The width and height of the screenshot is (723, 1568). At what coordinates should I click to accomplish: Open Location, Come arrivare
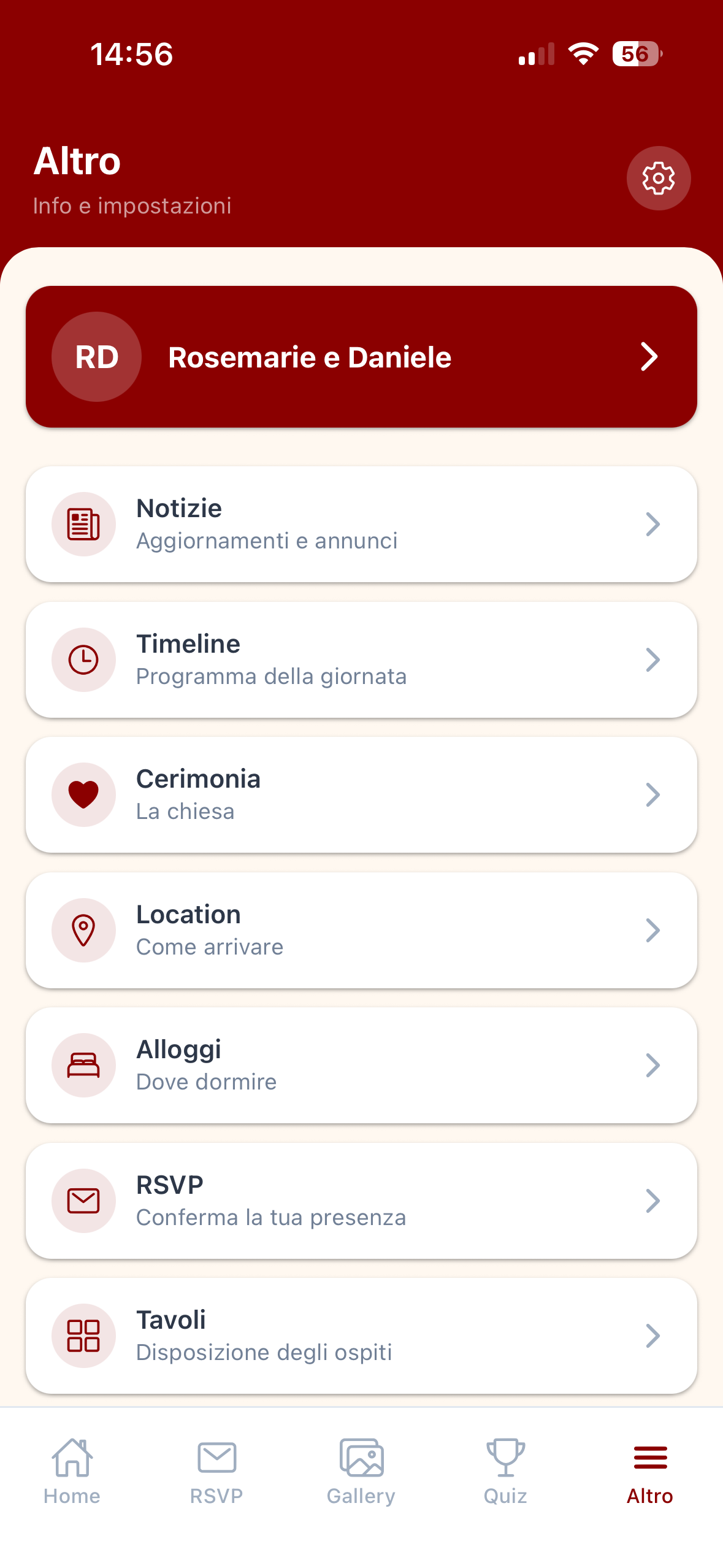click(x=362, y=929)
